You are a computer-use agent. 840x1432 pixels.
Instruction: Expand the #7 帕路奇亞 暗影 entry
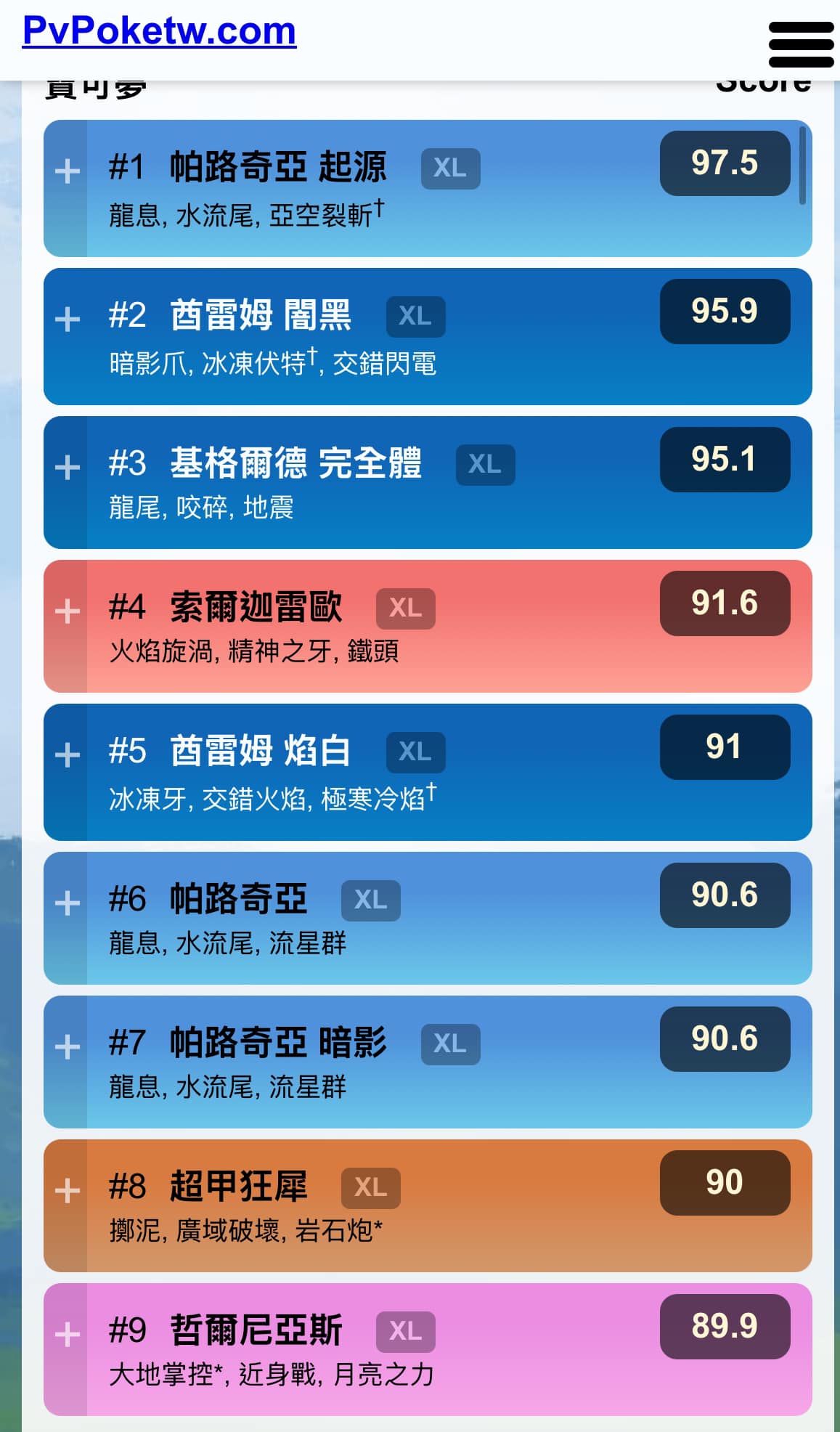pyautogui.click(x=67, y=1047)
